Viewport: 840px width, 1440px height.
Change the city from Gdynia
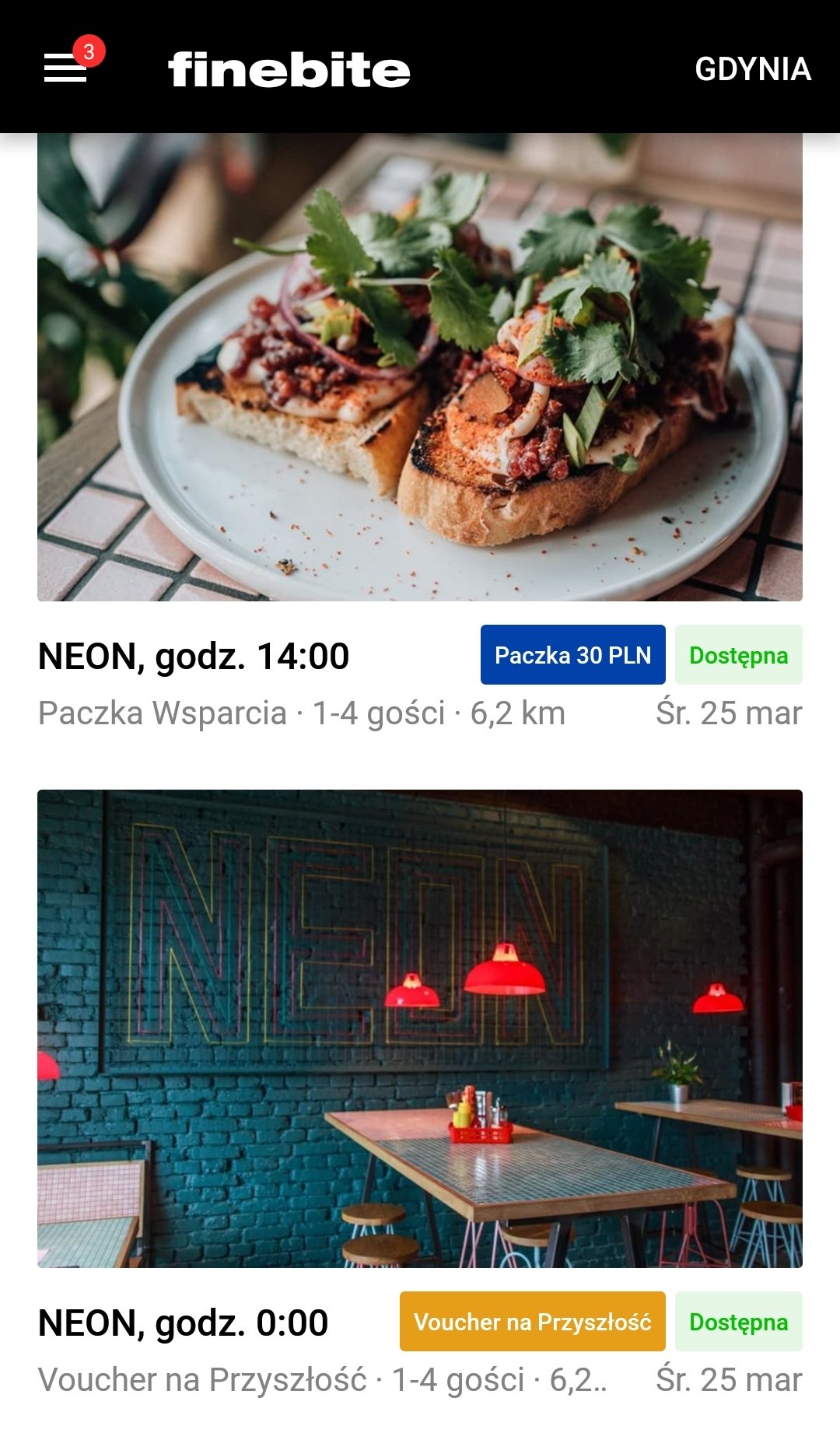coord(752,69)
